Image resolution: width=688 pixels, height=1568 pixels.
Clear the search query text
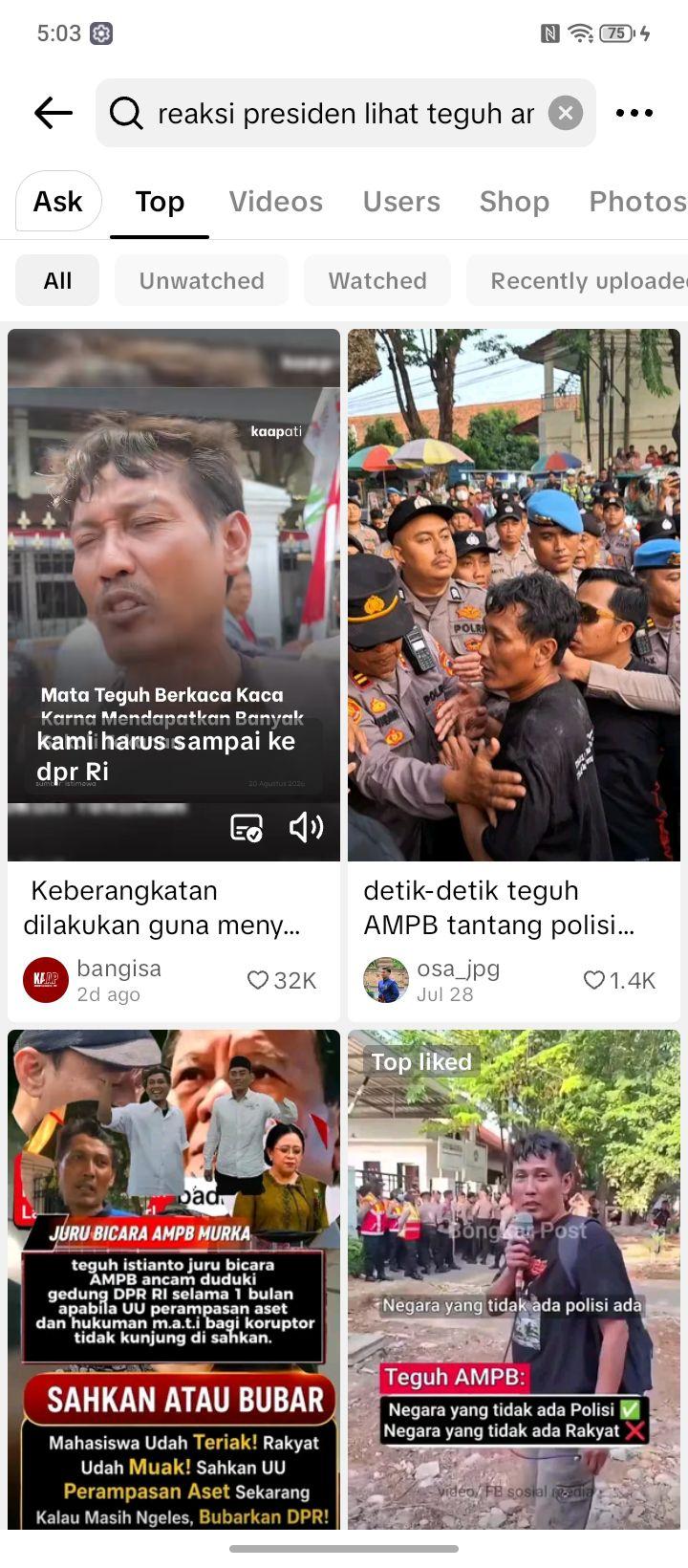pos(566,113)
